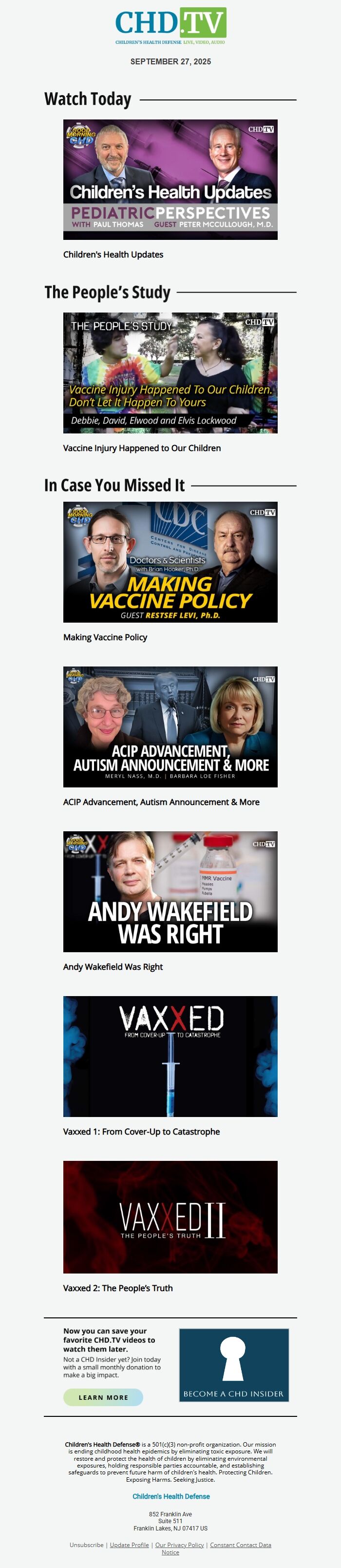This screenshot has width=341, height=1568.
Task: Open the Our Privacy Policy link
Action: point(179,1545)
